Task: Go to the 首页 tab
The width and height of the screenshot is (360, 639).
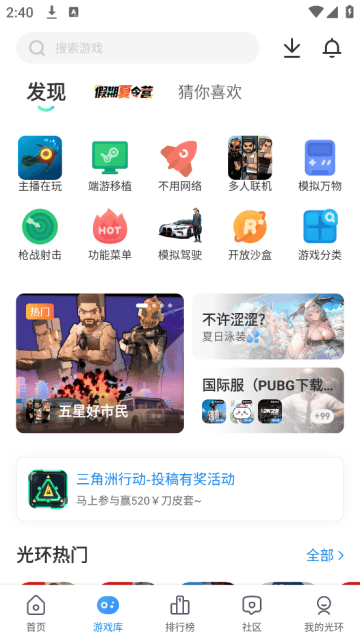Action: [36, 613]
